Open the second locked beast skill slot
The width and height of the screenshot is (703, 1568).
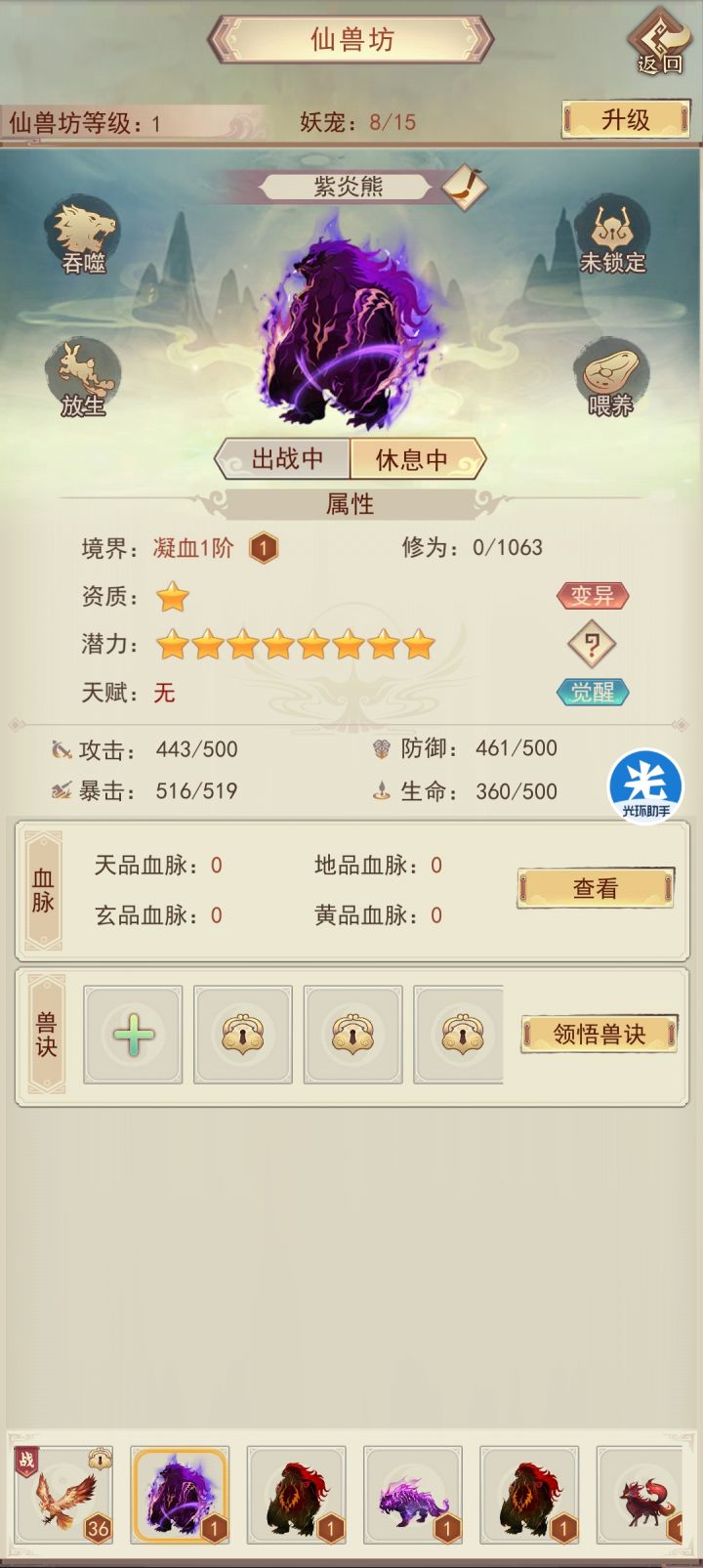[352, 1034]
